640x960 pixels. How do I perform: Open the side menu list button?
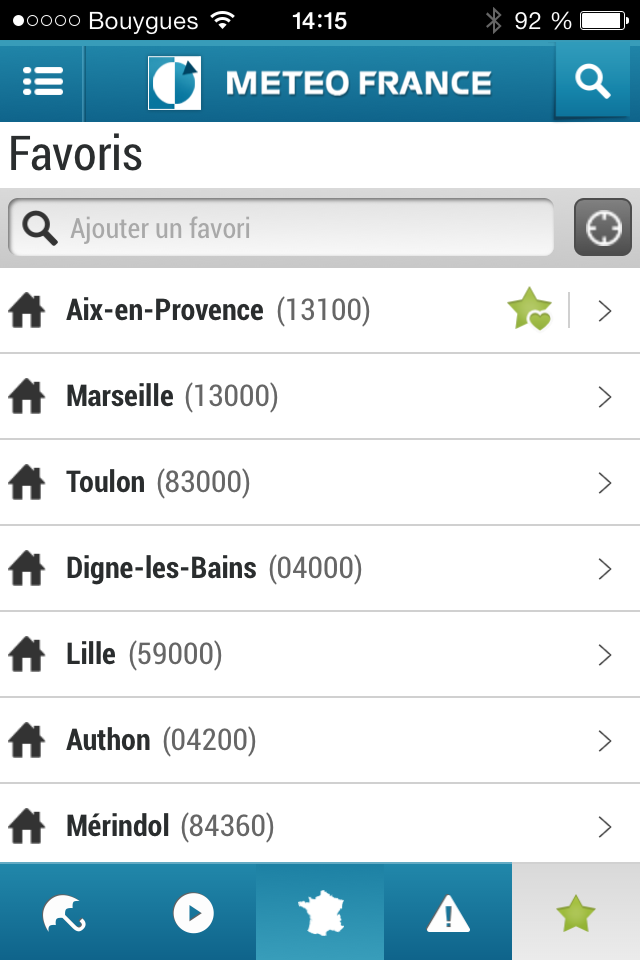[x=43, y=82]
